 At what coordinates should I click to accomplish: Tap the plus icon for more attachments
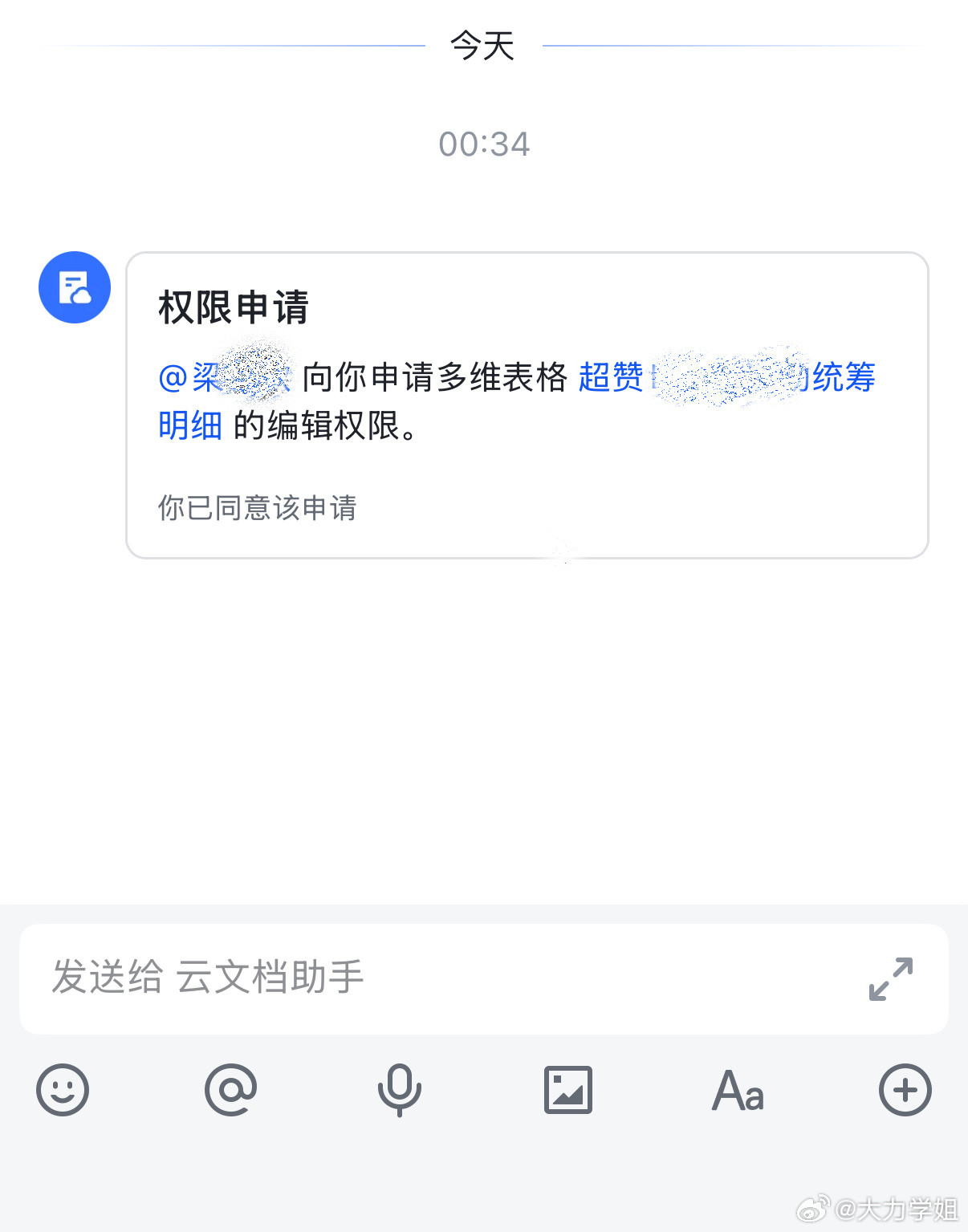(x=905, y=1090)
